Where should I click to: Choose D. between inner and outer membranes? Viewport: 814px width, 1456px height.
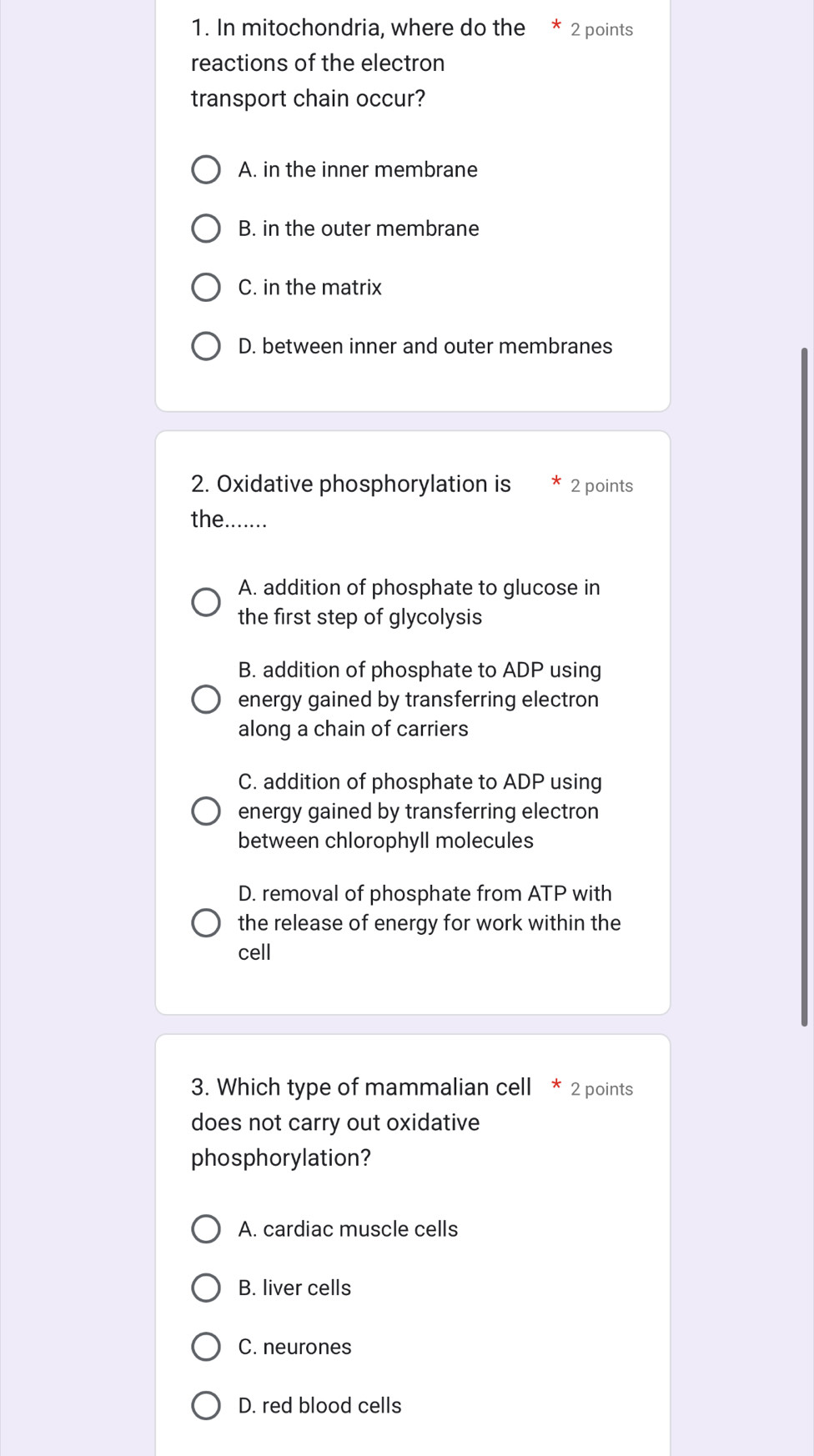205,345
